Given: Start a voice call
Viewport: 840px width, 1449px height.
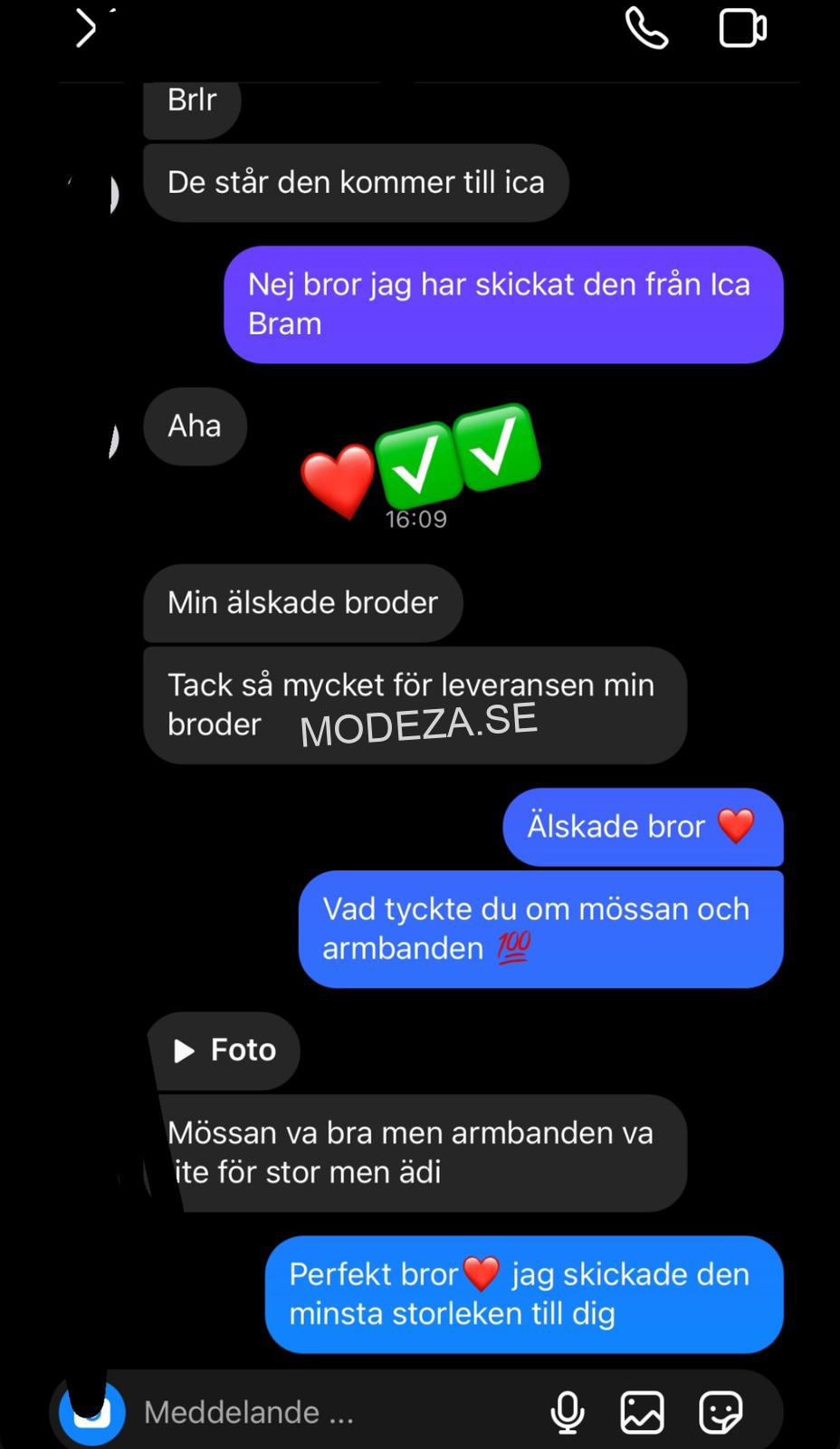Looking at the screenshot, I should tap(646, 29).
